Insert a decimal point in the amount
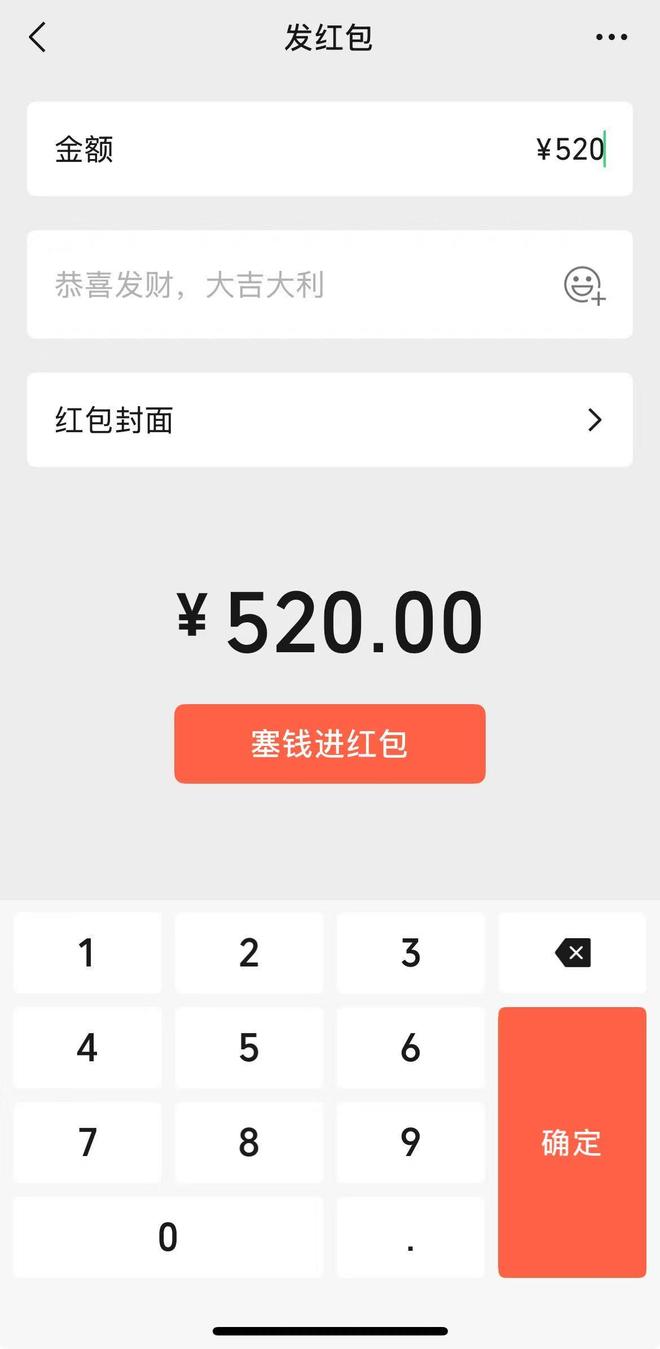The width and height of the screenshot is (660, 1349). pos(410,1237)
